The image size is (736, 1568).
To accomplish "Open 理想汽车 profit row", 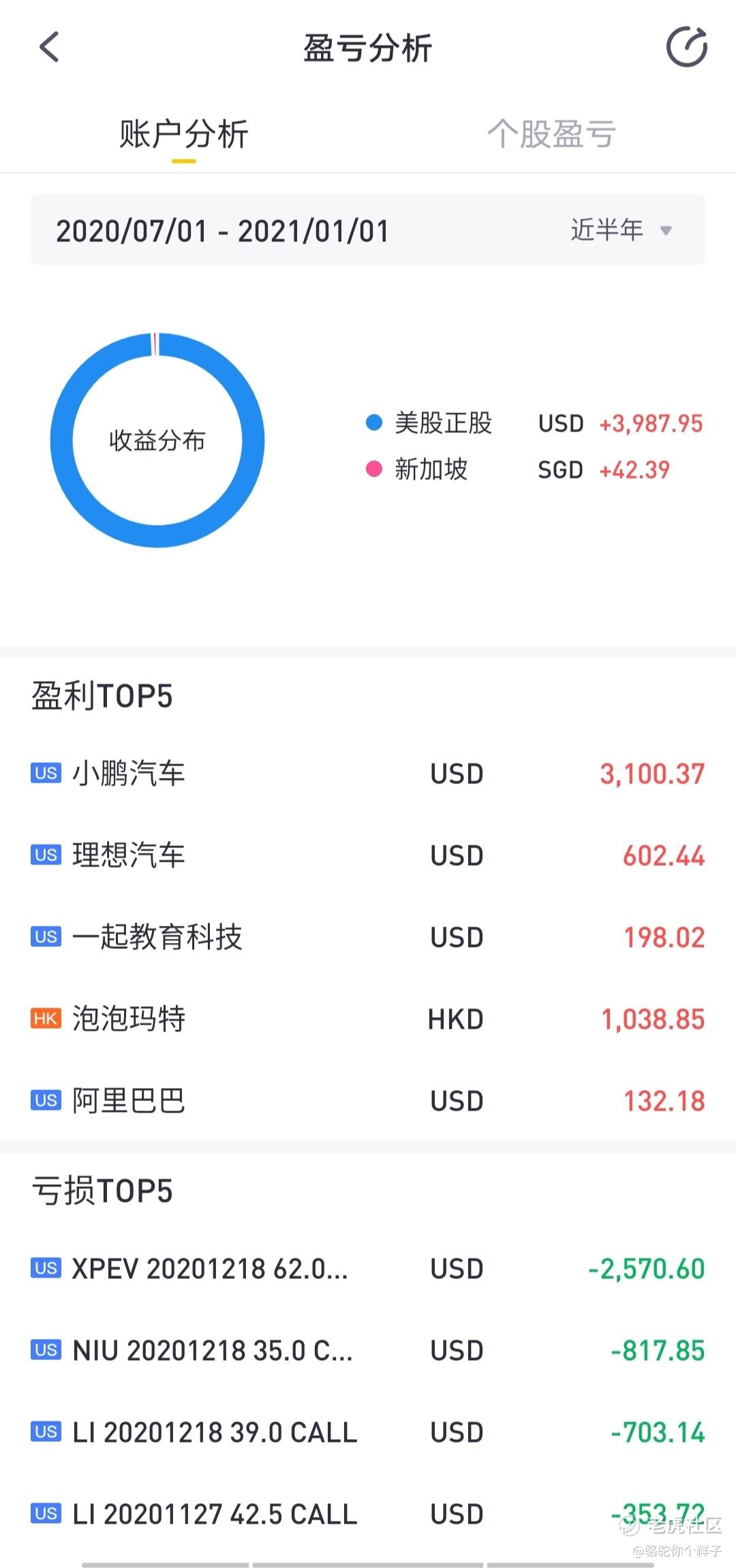I will click(368, 856).
